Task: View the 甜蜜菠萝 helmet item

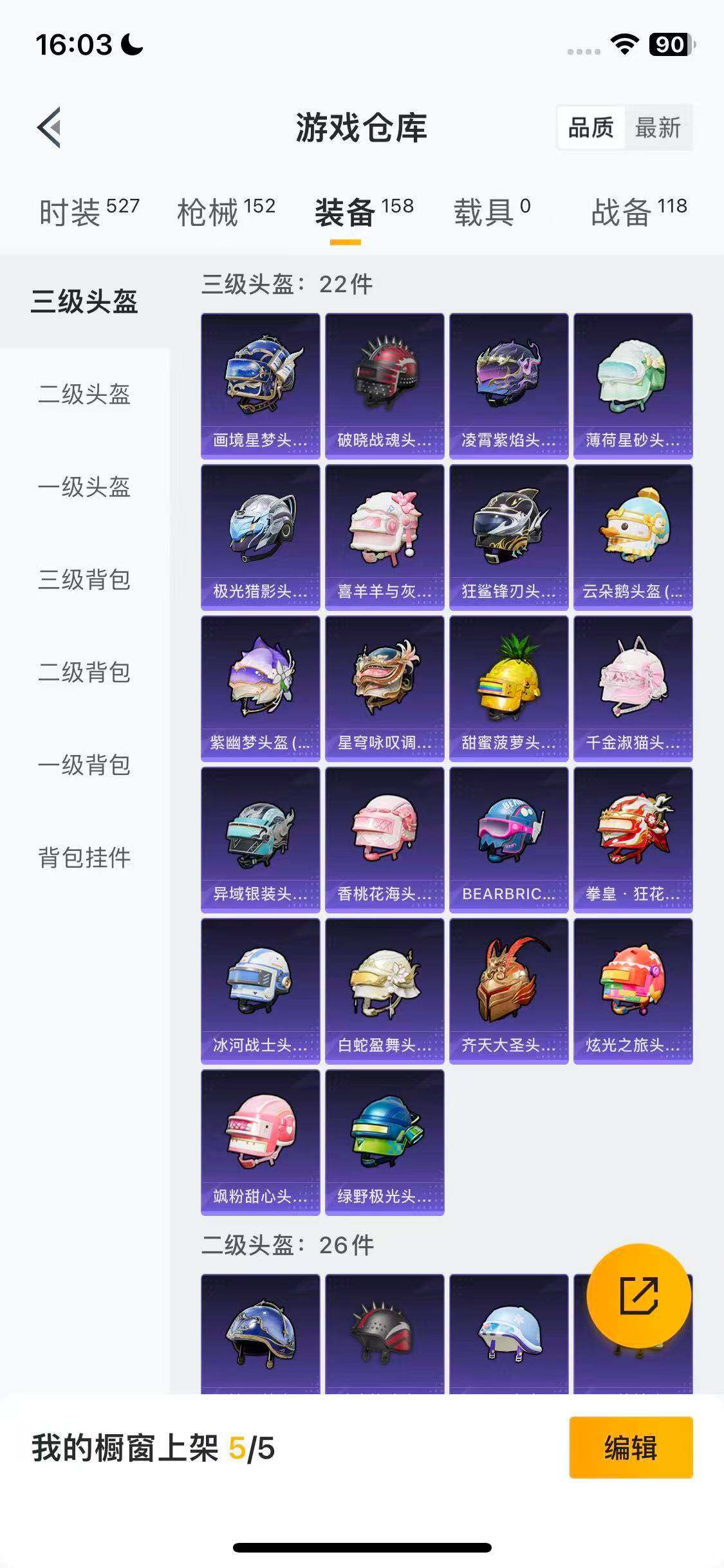Action: pyautogui.click(x=508, y=688)
